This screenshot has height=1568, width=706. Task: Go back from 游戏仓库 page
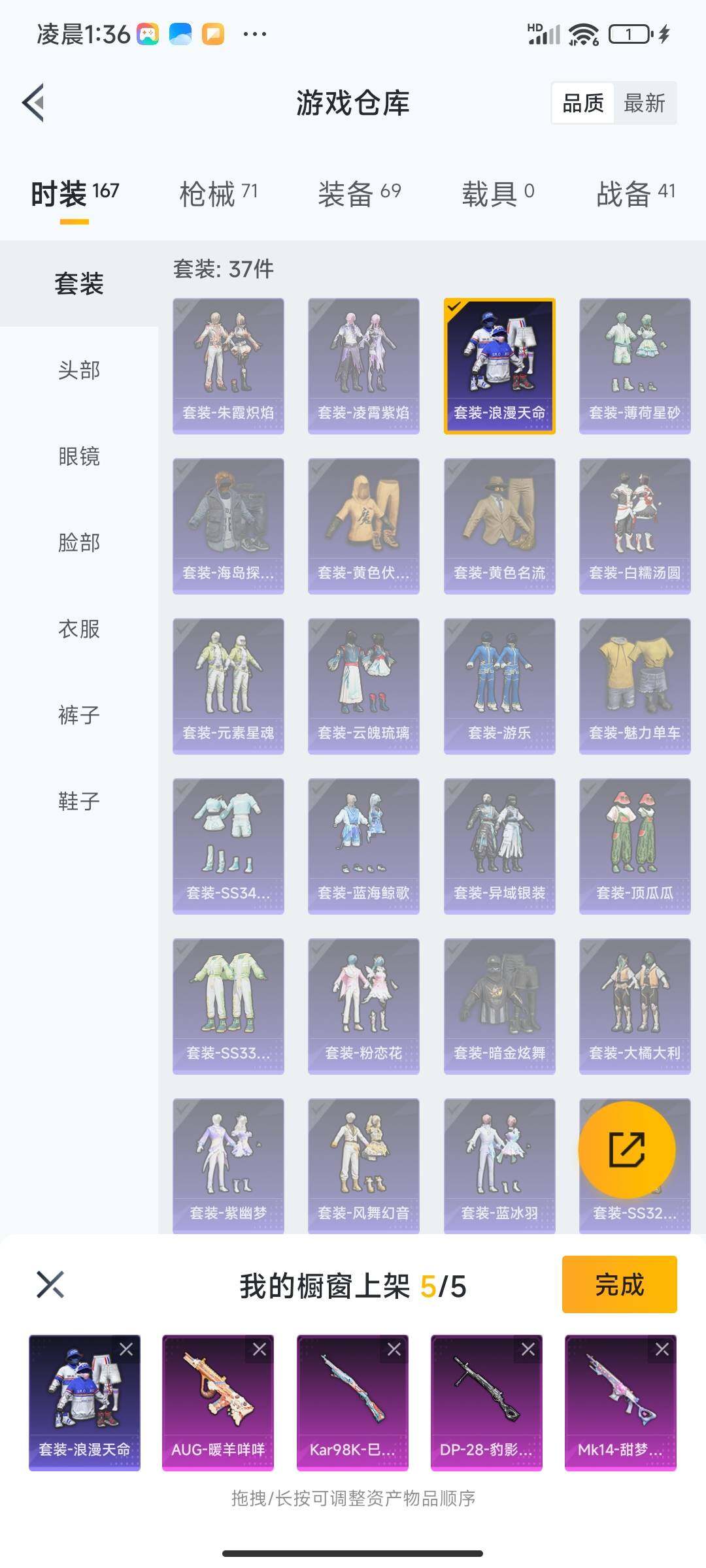(34, 103)
